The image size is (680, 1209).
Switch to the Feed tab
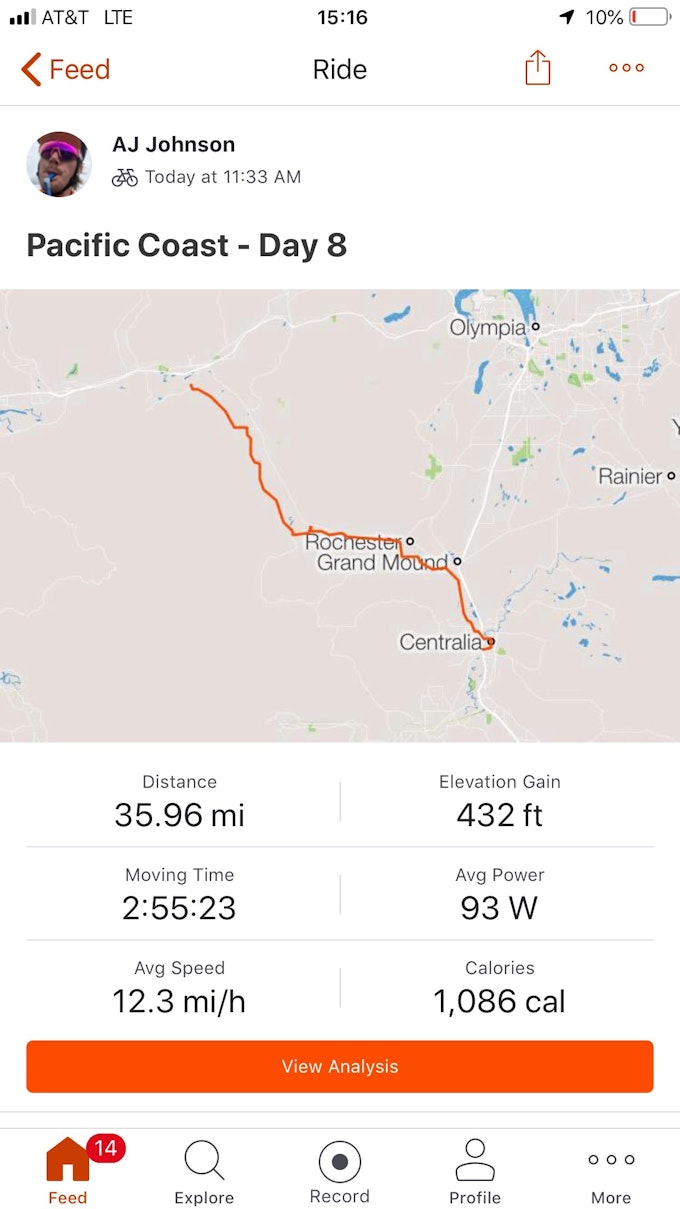(x=68, y=1171)
